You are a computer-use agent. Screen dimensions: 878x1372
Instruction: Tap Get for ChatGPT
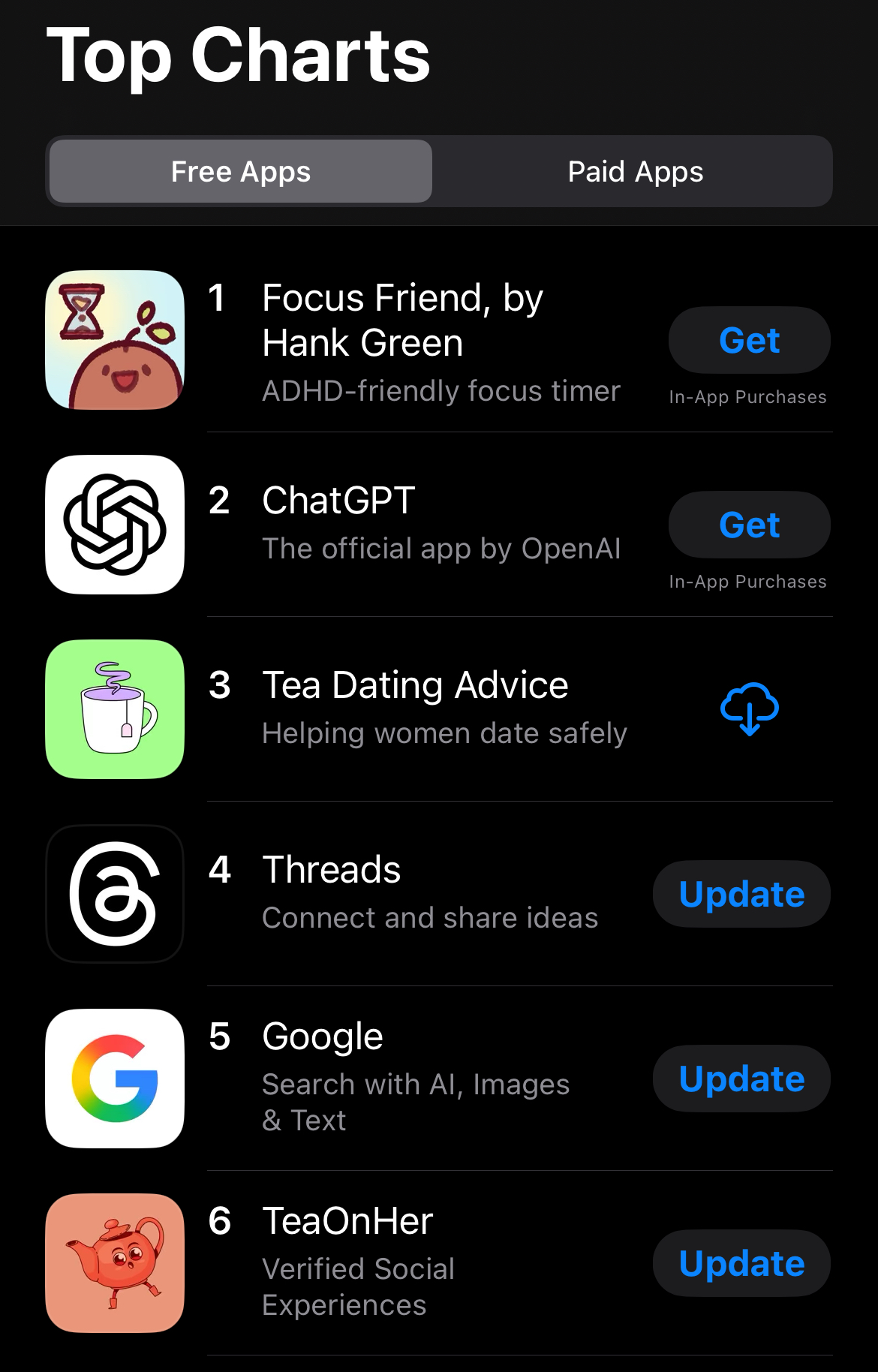click(x=749, y=525)
